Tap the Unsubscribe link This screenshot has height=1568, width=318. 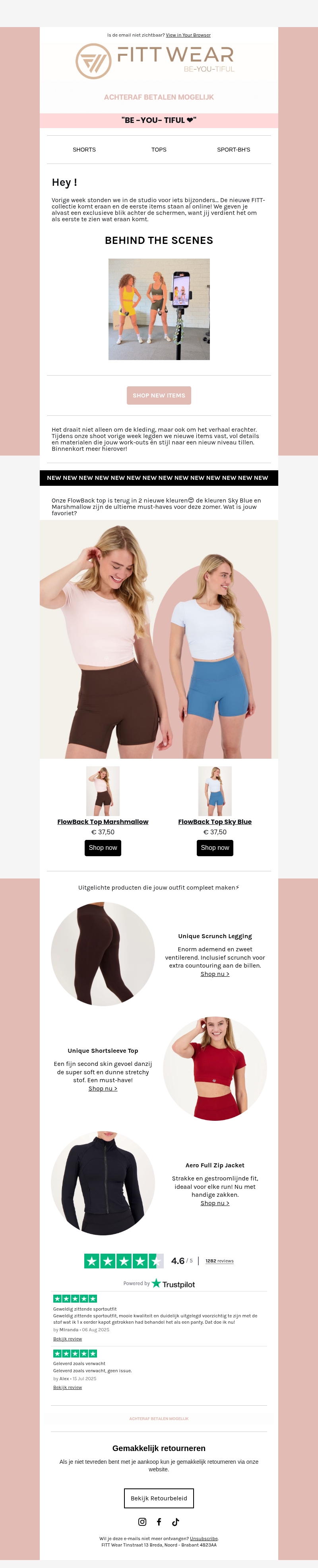[x=204, y=1538]
